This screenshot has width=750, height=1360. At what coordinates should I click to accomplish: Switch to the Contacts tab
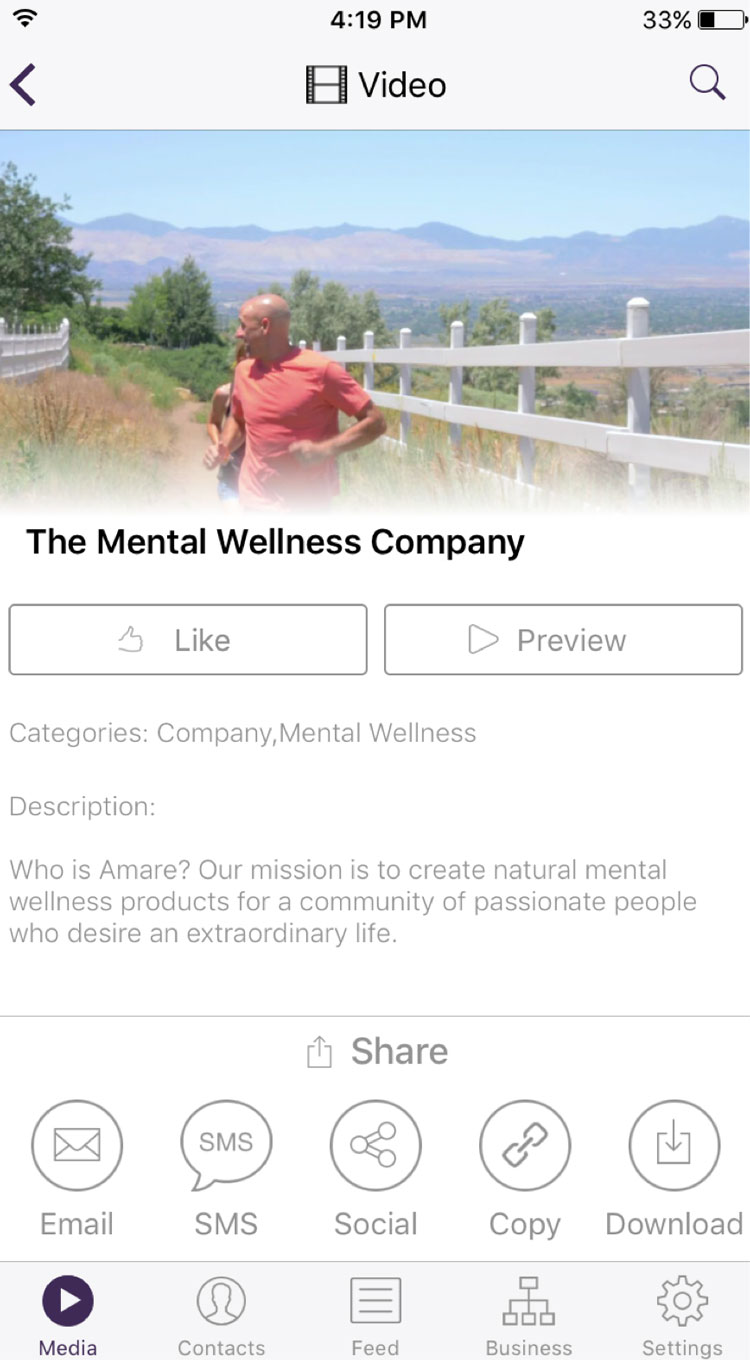[x=221, y=1314]
